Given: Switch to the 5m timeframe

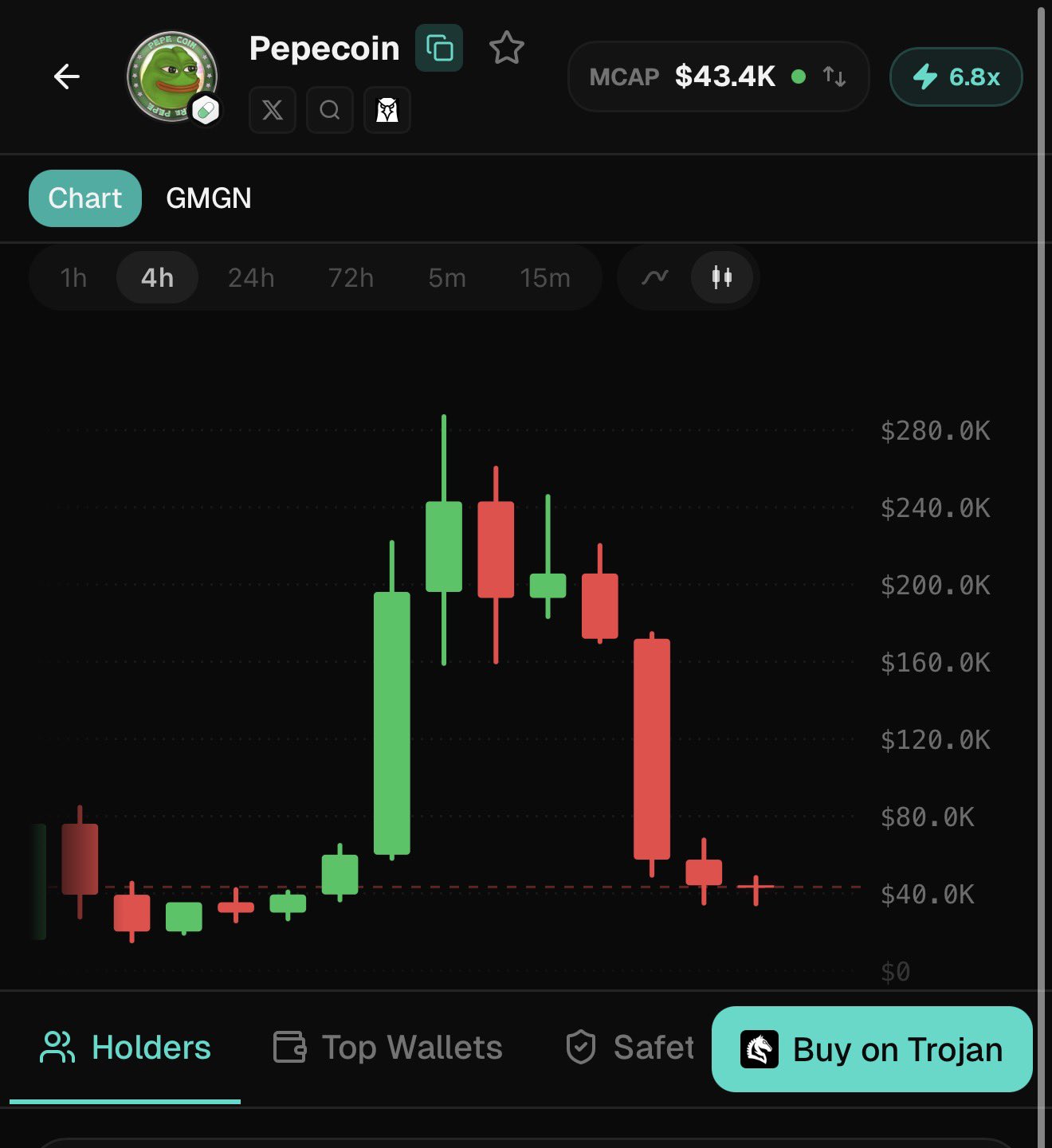Looking at the screenshot, I should [x=446, y=278].
